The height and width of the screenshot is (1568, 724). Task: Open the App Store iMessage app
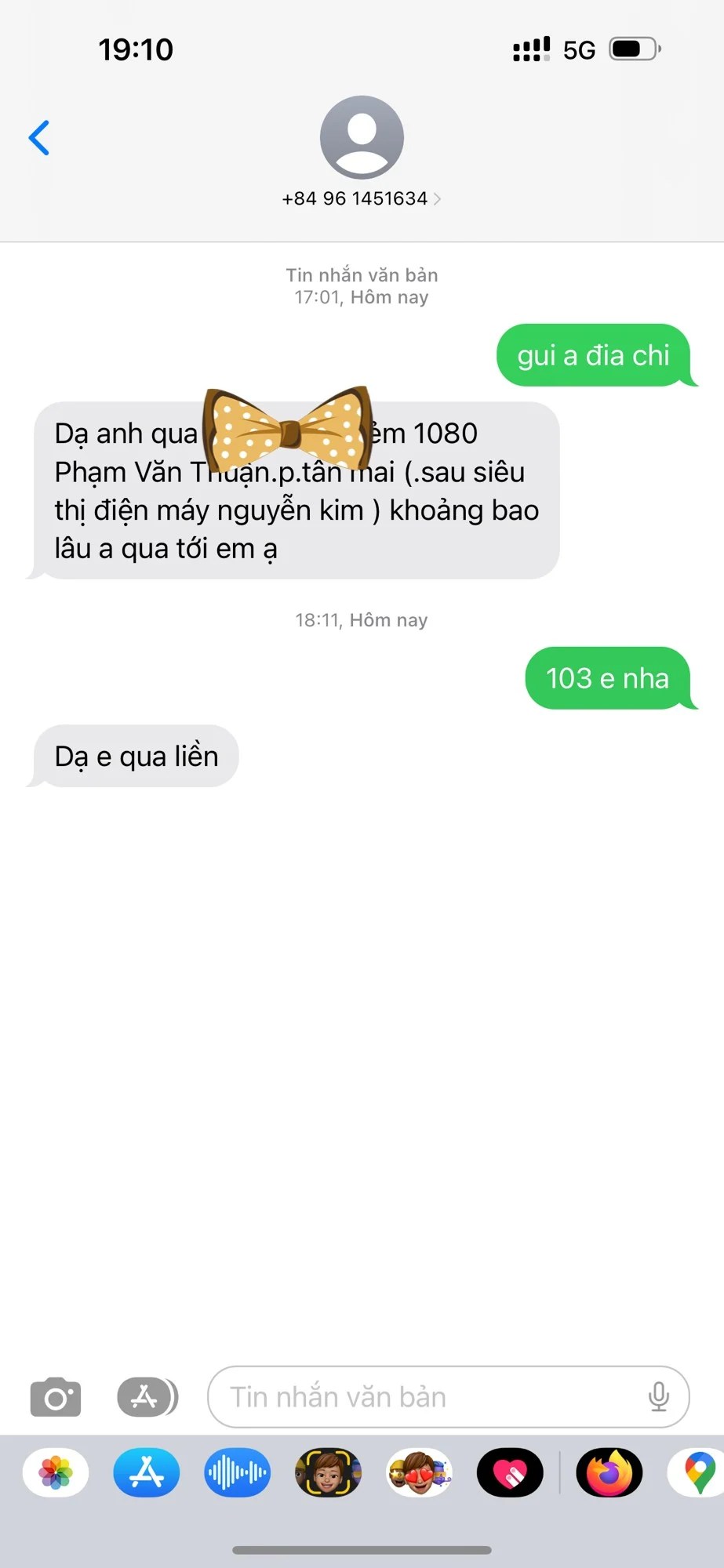[x=147, y=1472]
